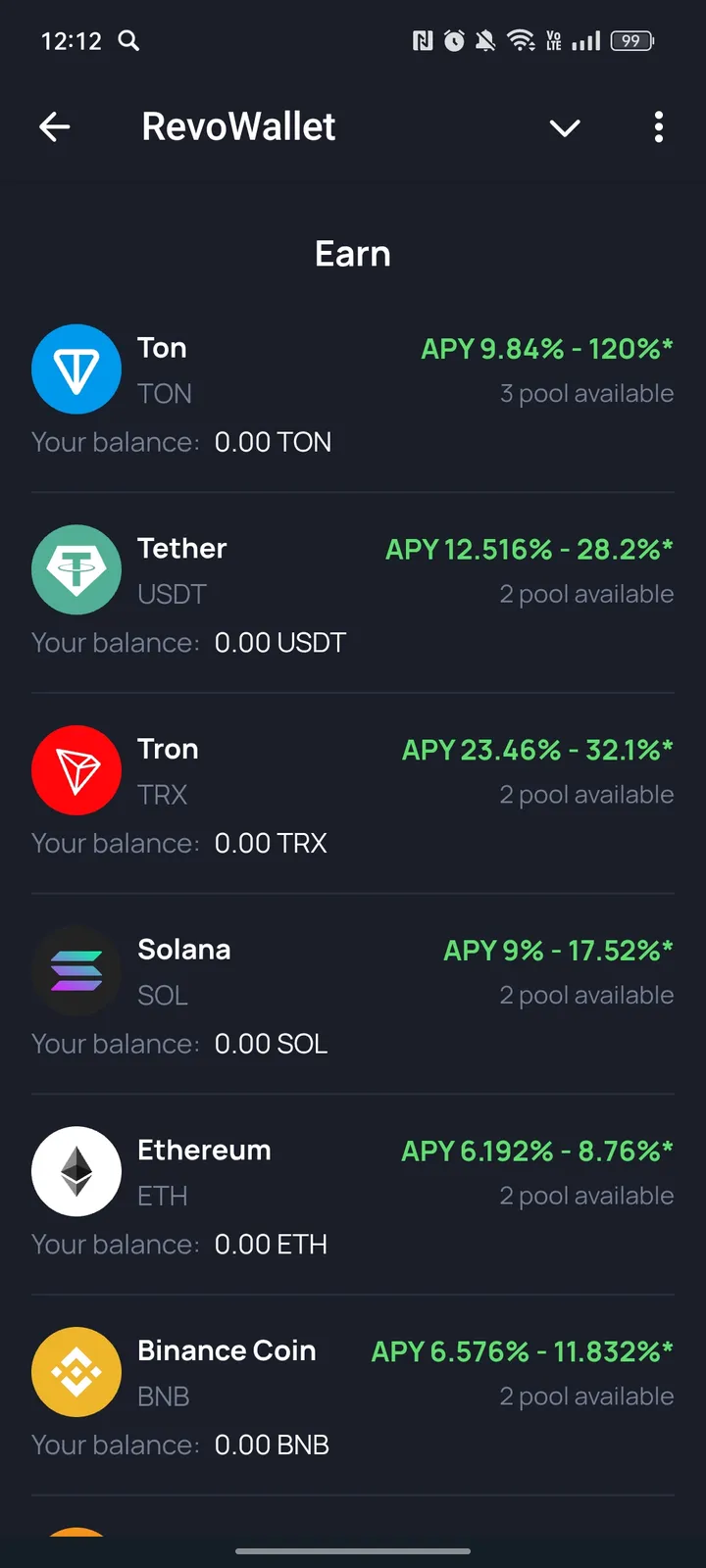
Task: Tap Solana's APY 9% - 17.52% link
Action: pos(556,951)
